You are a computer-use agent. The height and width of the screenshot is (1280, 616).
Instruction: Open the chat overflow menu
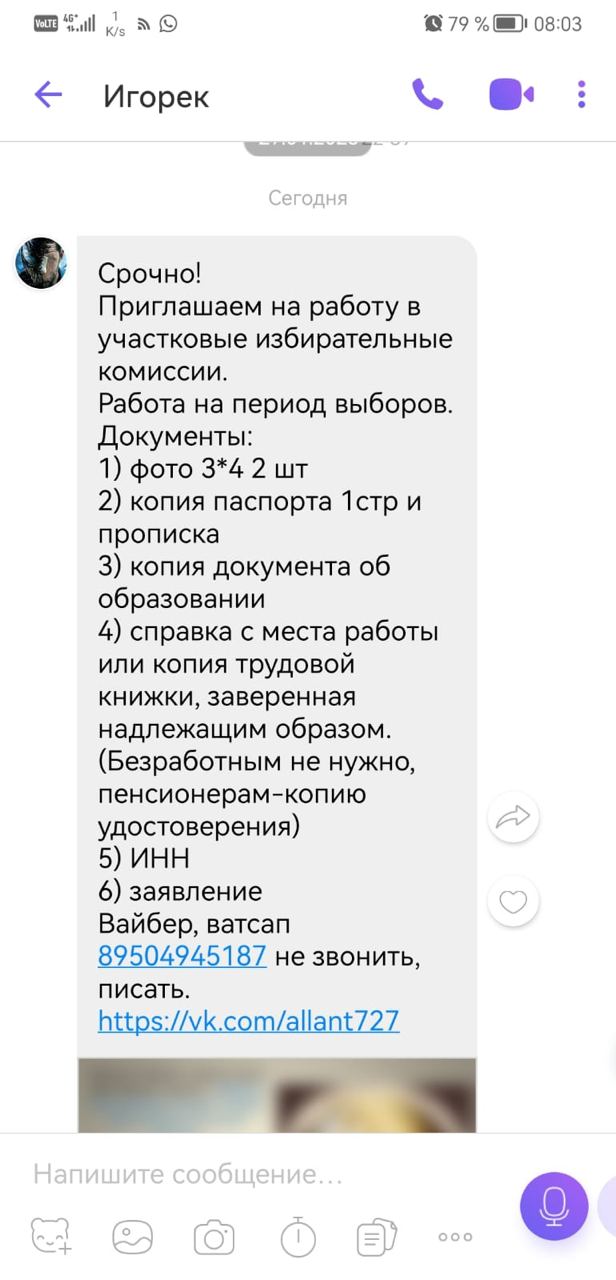(581, 95)
